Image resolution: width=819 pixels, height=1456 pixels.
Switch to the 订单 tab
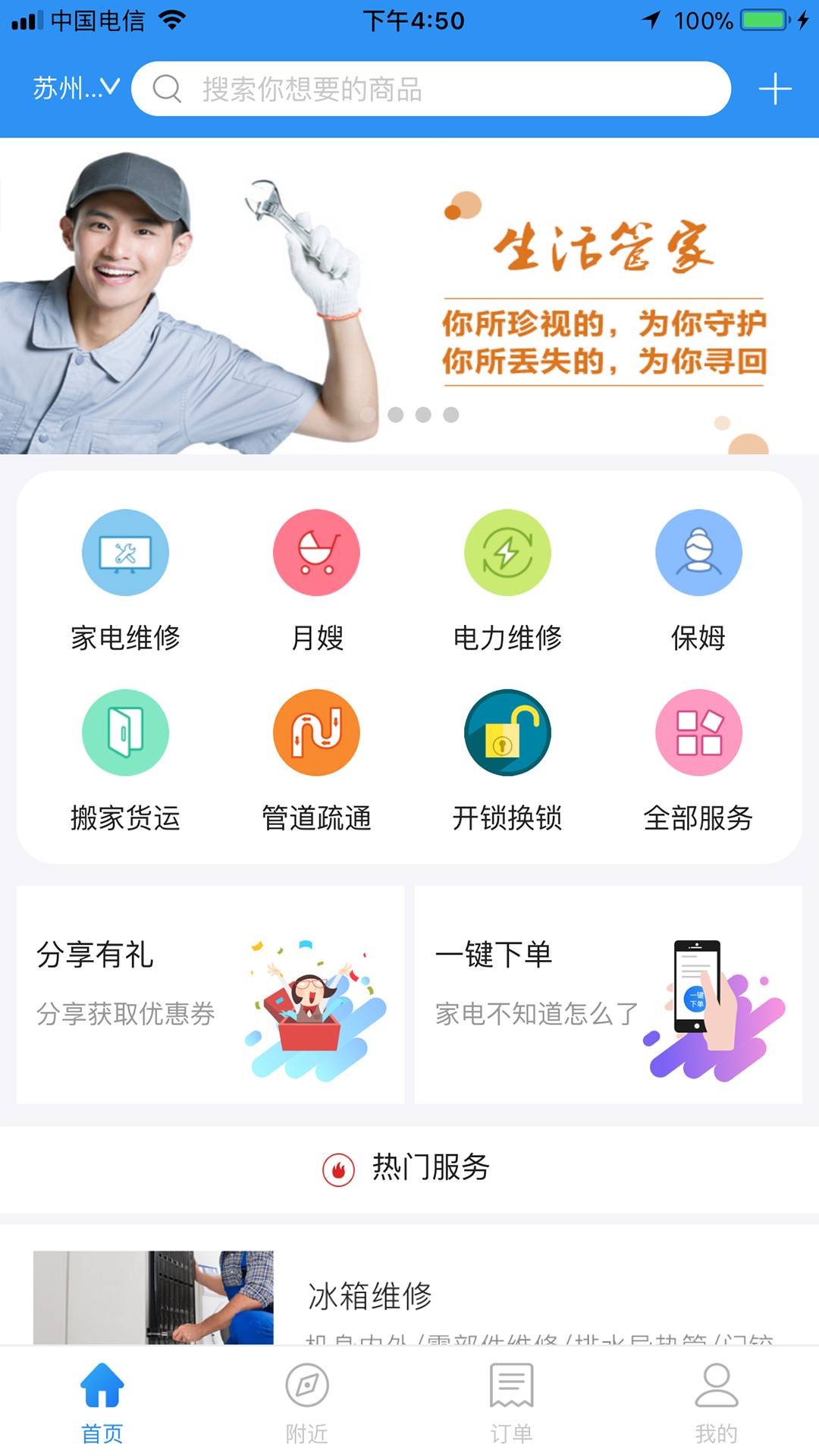tap(512, 1401)
